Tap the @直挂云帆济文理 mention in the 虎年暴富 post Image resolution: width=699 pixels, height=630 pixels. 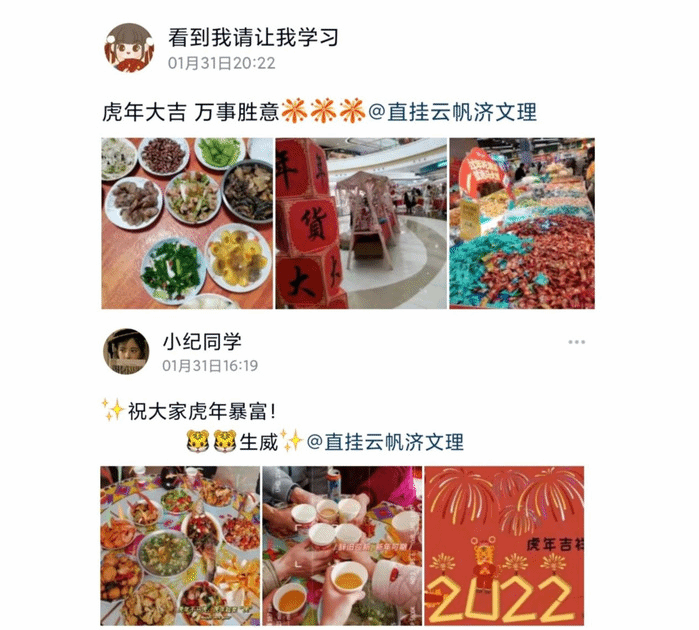(x=384, y=441)
